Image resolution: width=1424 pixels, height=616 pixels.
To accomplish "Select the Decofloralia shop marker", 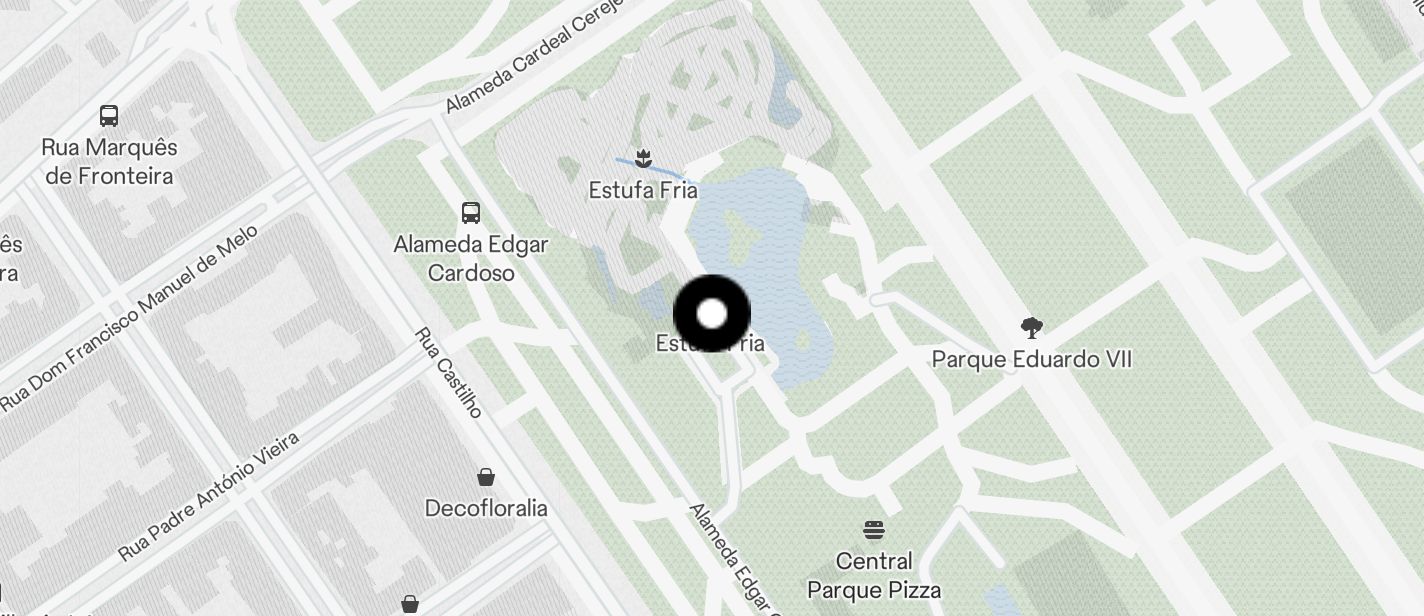I will [486, 477].
